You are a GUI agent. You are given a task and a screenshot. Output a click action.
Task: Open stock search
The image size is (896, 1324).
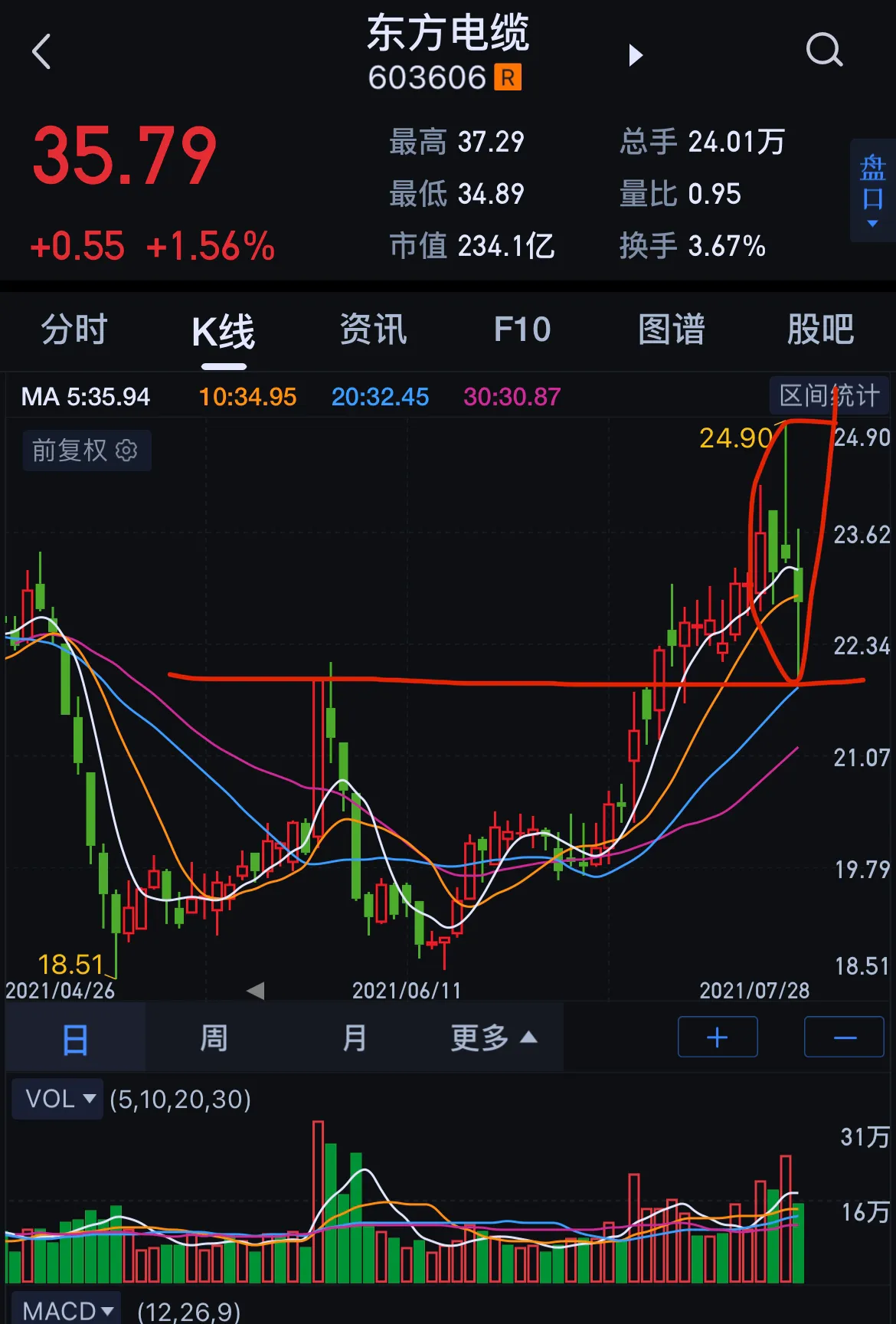point(824,51)
